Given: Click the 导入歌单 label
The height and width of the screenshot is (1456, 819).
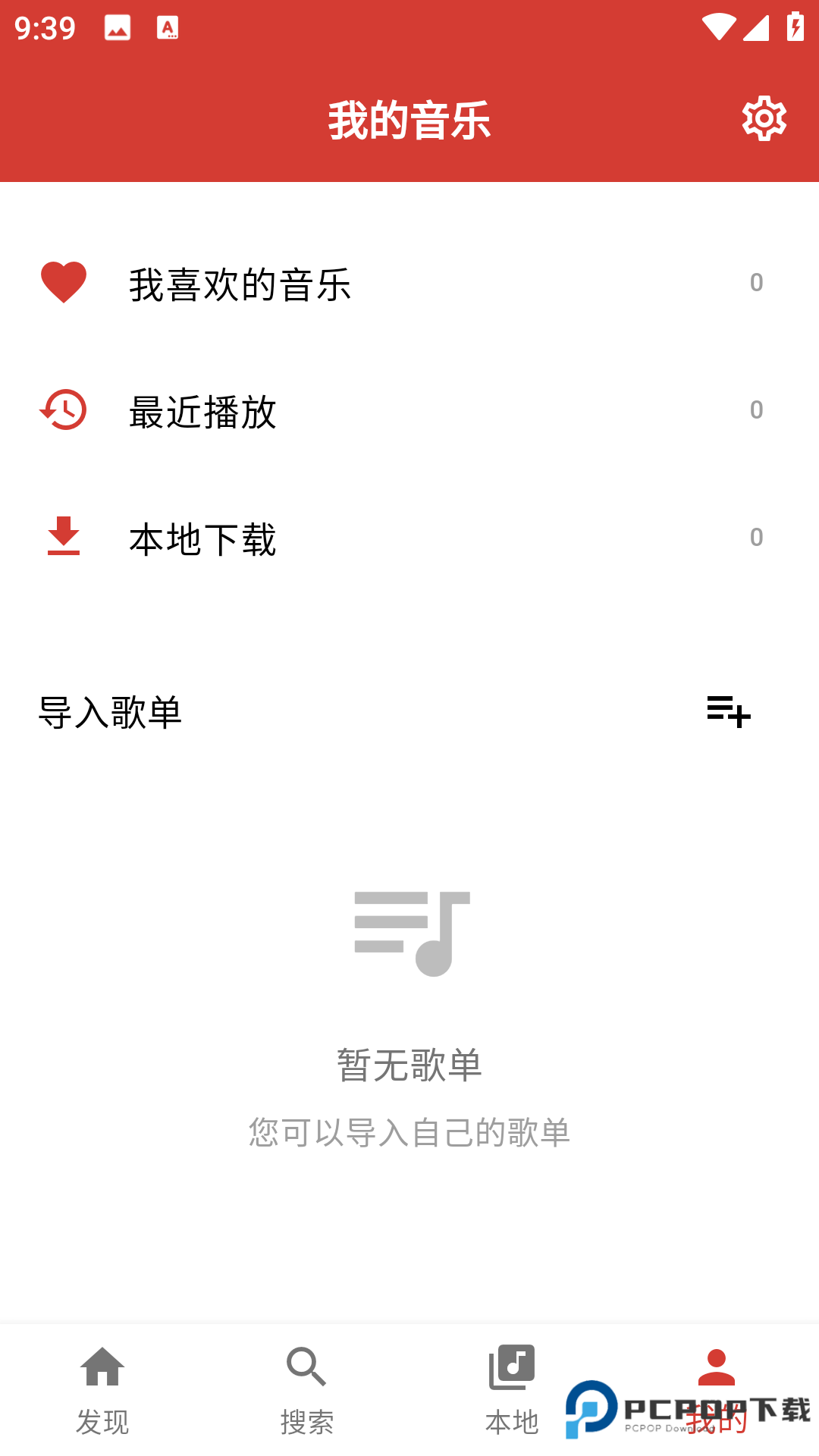Looking at the screenshot, I should pyautogui.click(x=111, y=711).
